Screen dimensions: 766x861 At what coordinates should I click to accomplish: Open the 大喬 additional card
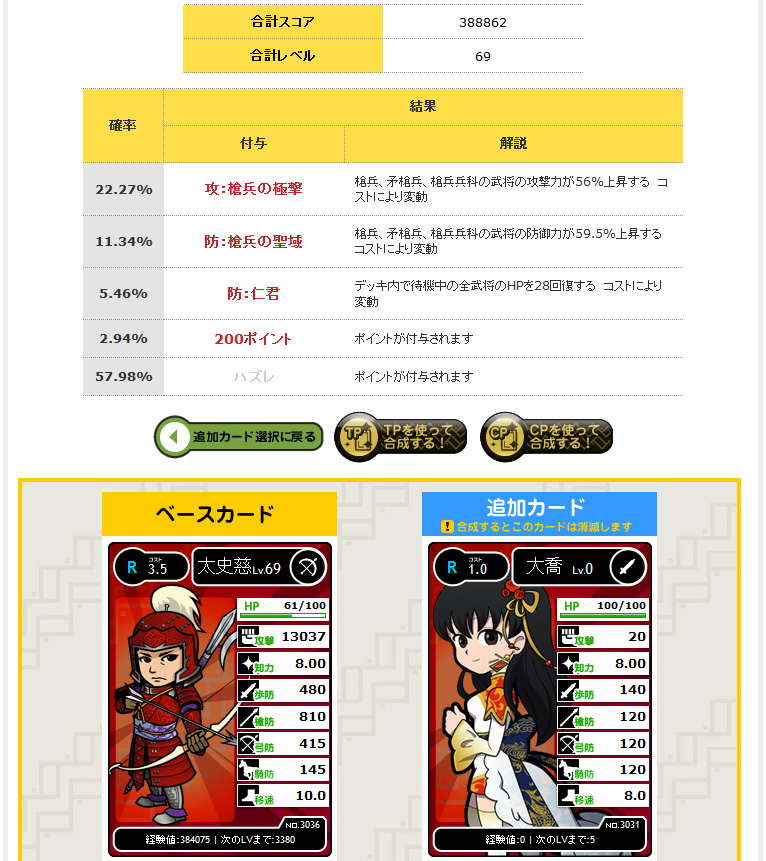pos(539,698)
